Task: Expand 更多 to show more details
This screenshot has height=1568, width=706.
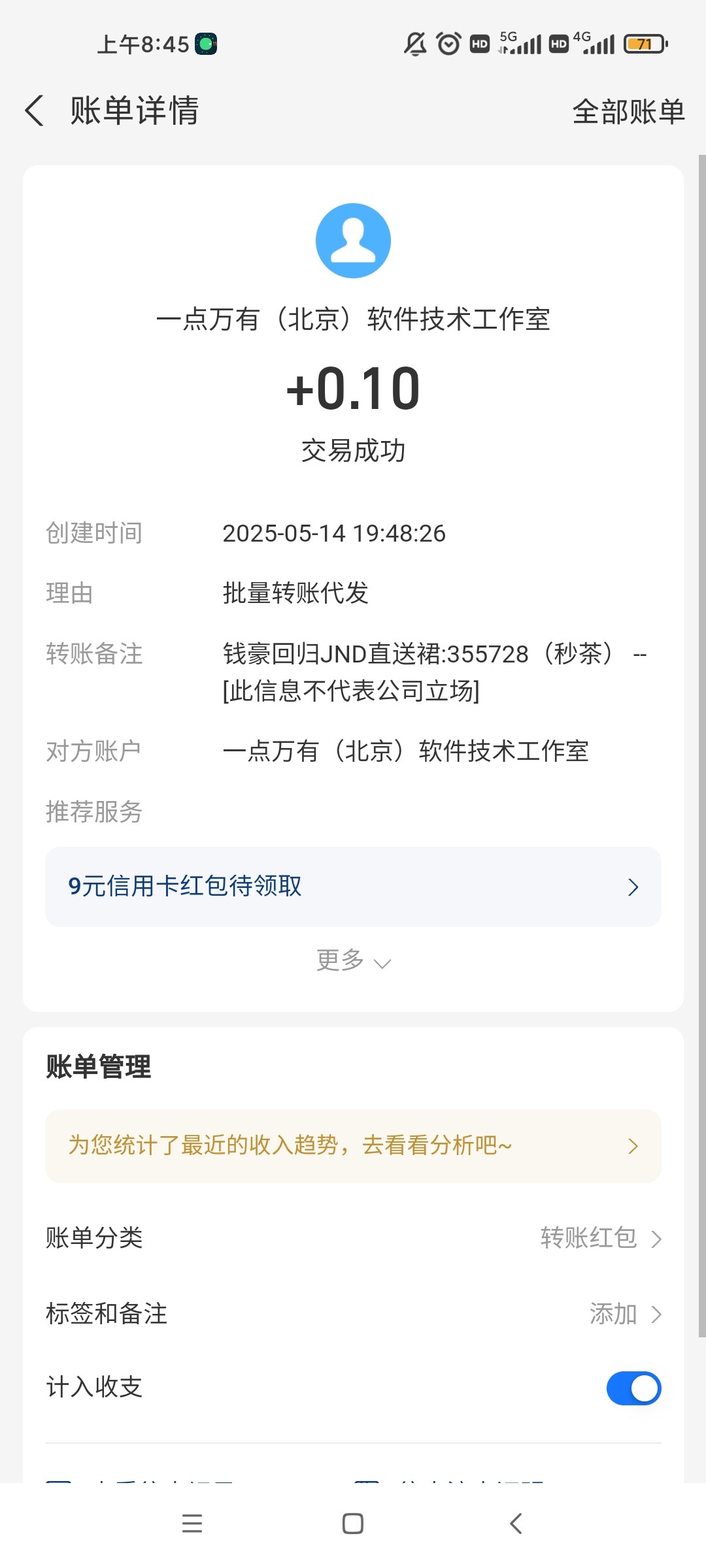Action: pos(353,960)
